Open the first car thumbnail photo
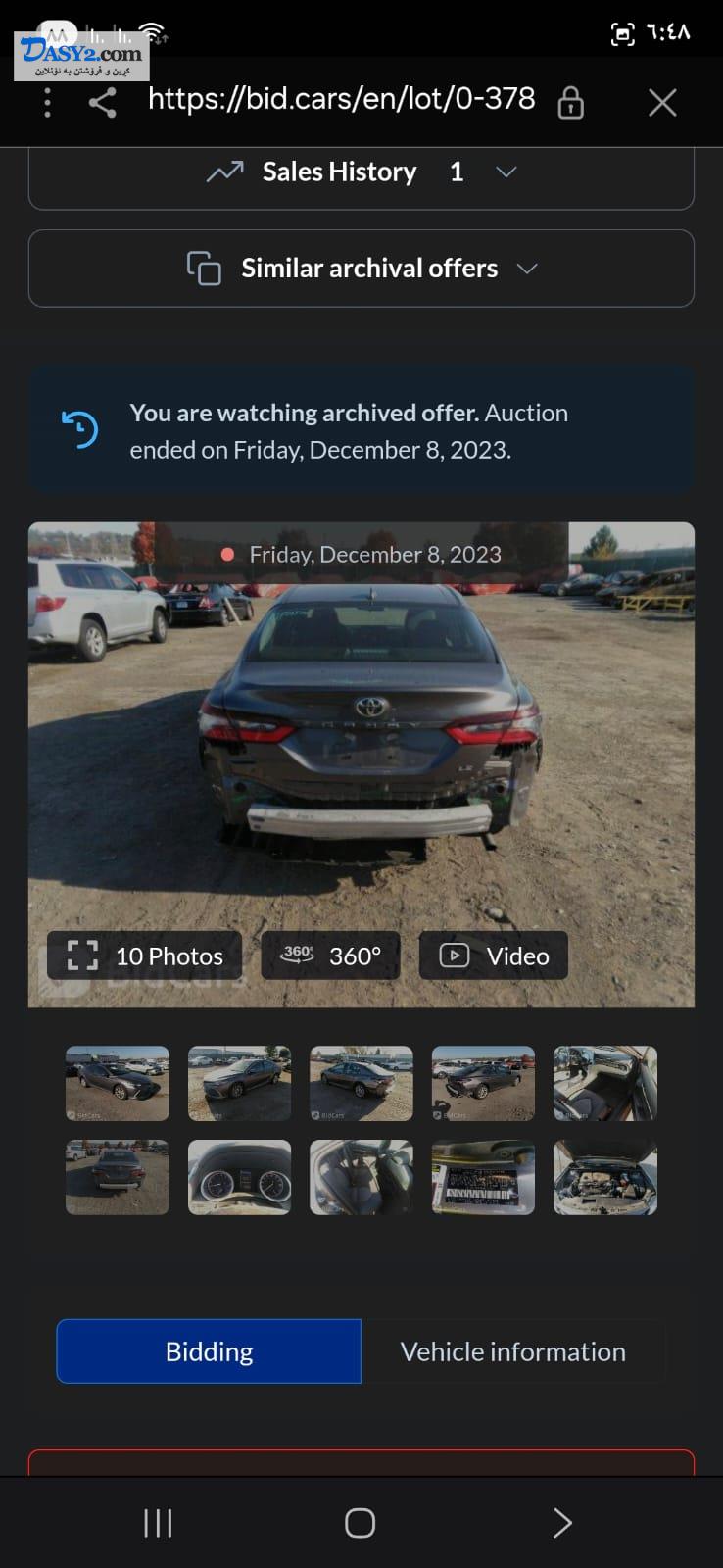Screen dimensions: 723x1568 [118, 1083]
